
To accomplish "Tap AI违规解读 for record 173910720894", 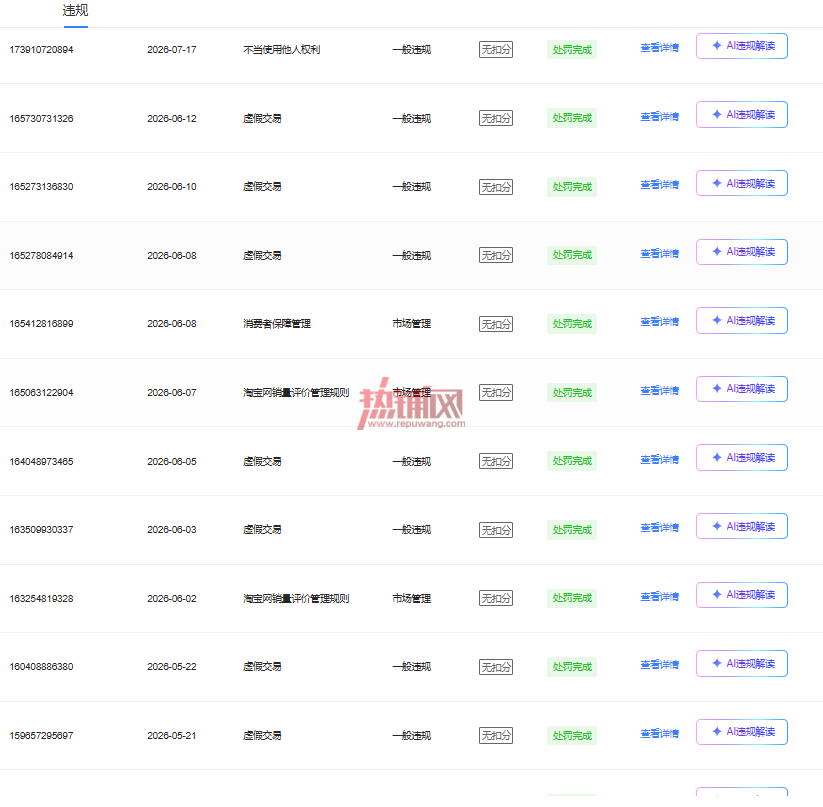I will (x=742, y=46).
